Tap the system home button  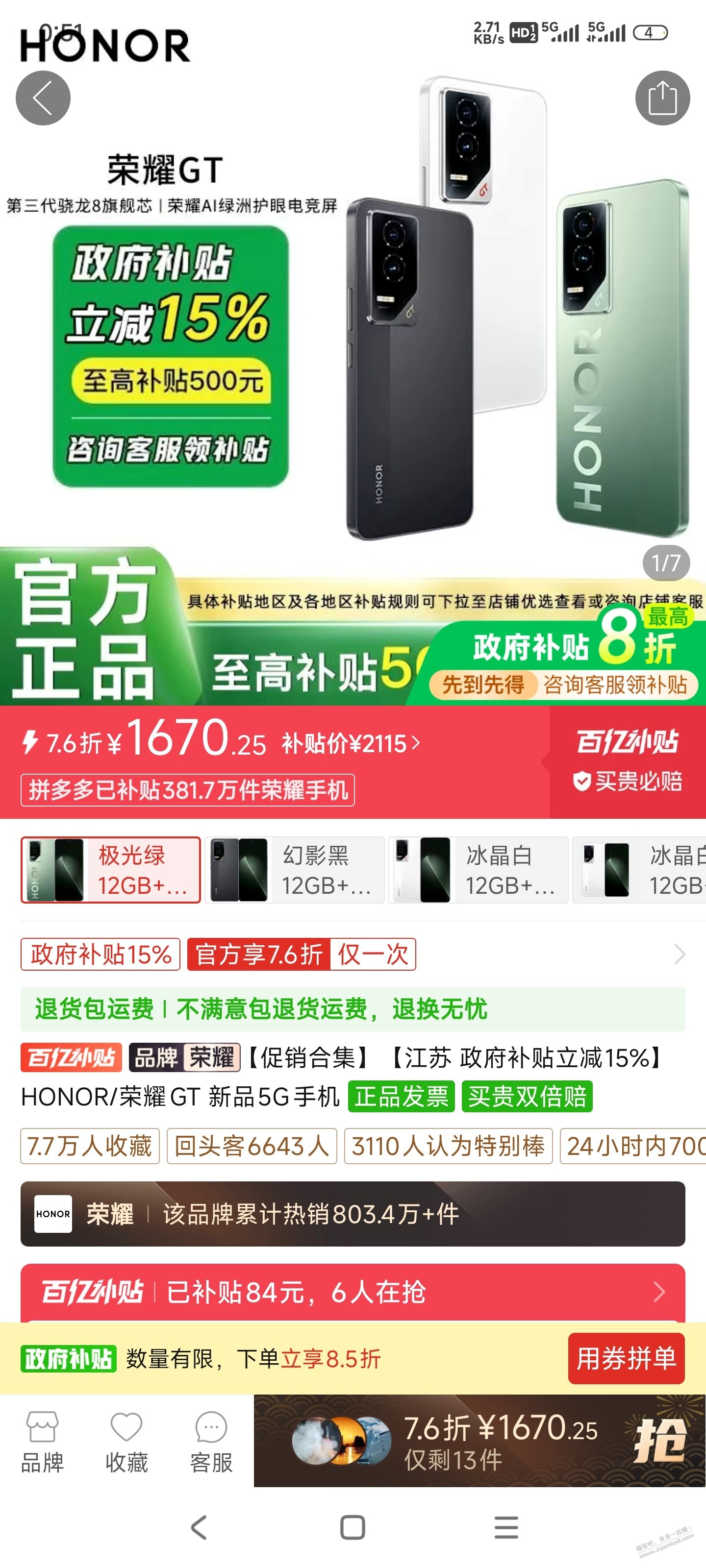tap(353, 1527)
